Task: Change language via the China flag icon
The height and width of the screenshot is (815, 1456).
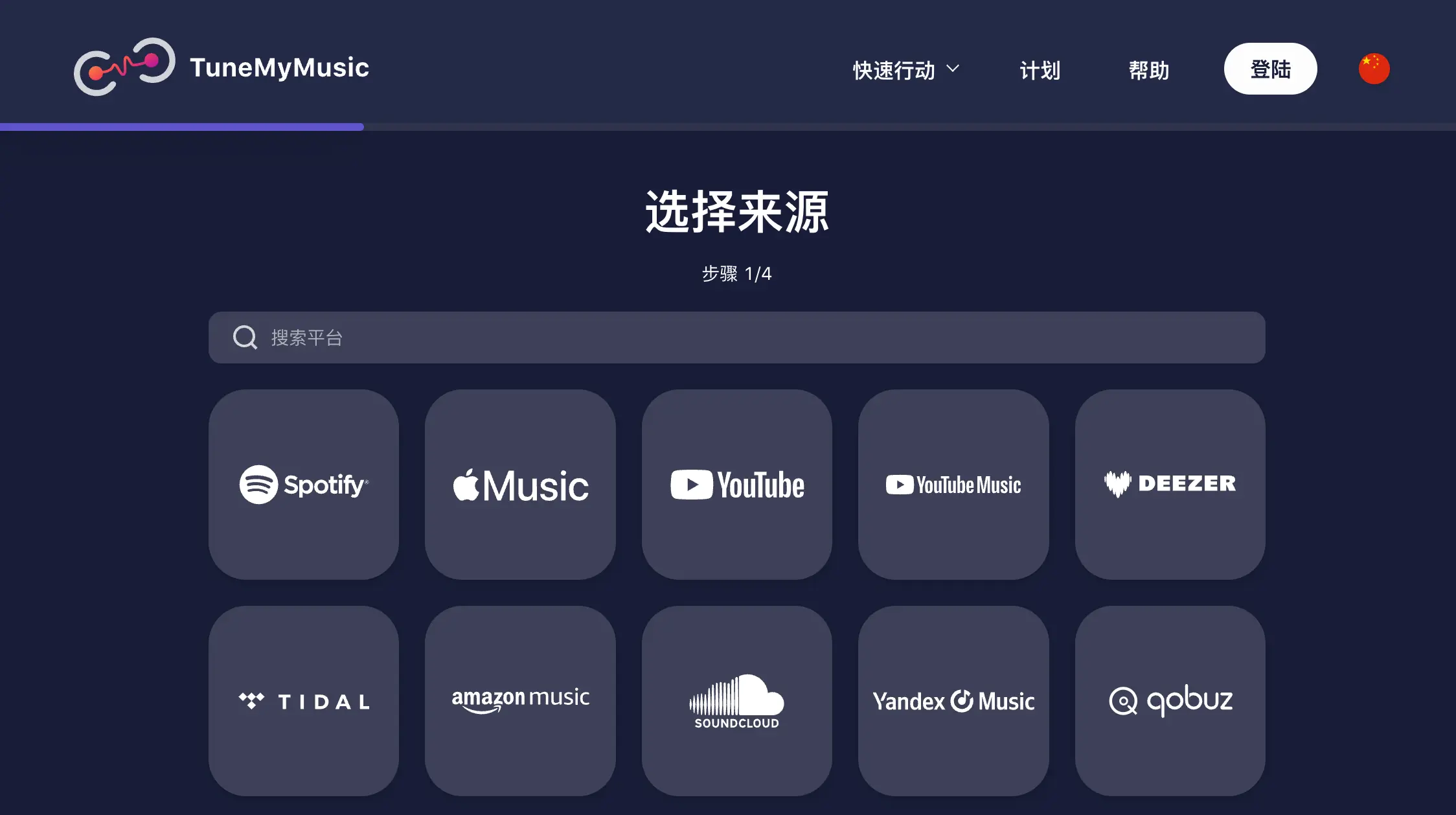Action: [x=1374, y=69]
